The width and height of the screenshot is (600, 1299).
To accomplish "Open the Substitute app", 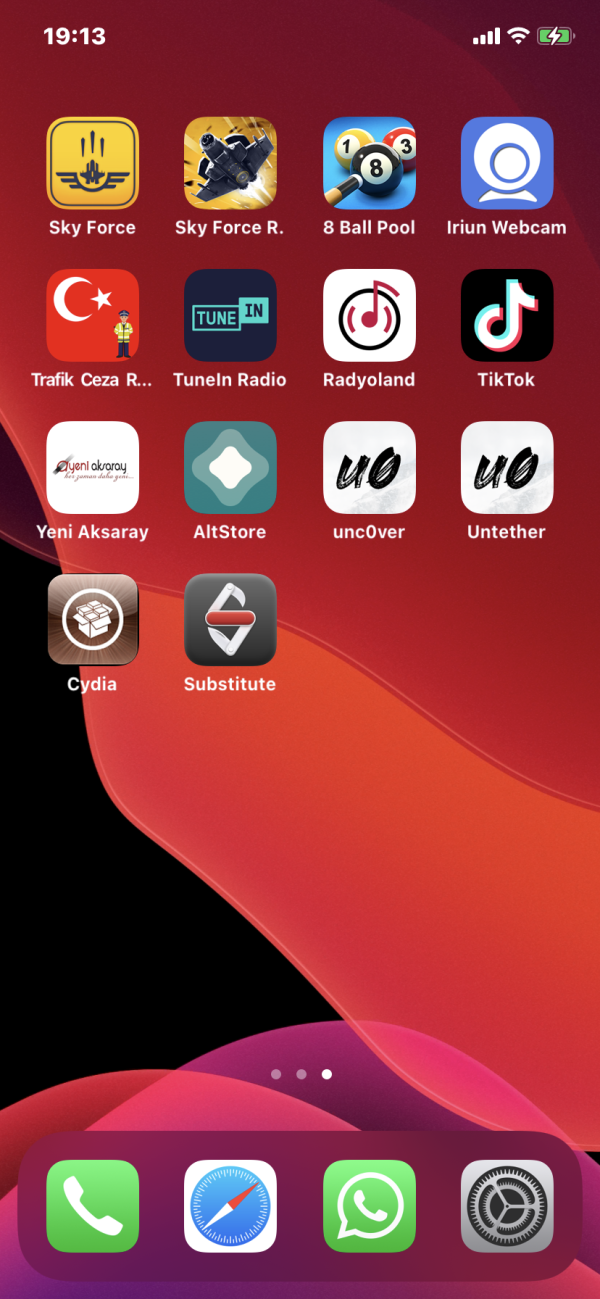I will pos(230,619).
